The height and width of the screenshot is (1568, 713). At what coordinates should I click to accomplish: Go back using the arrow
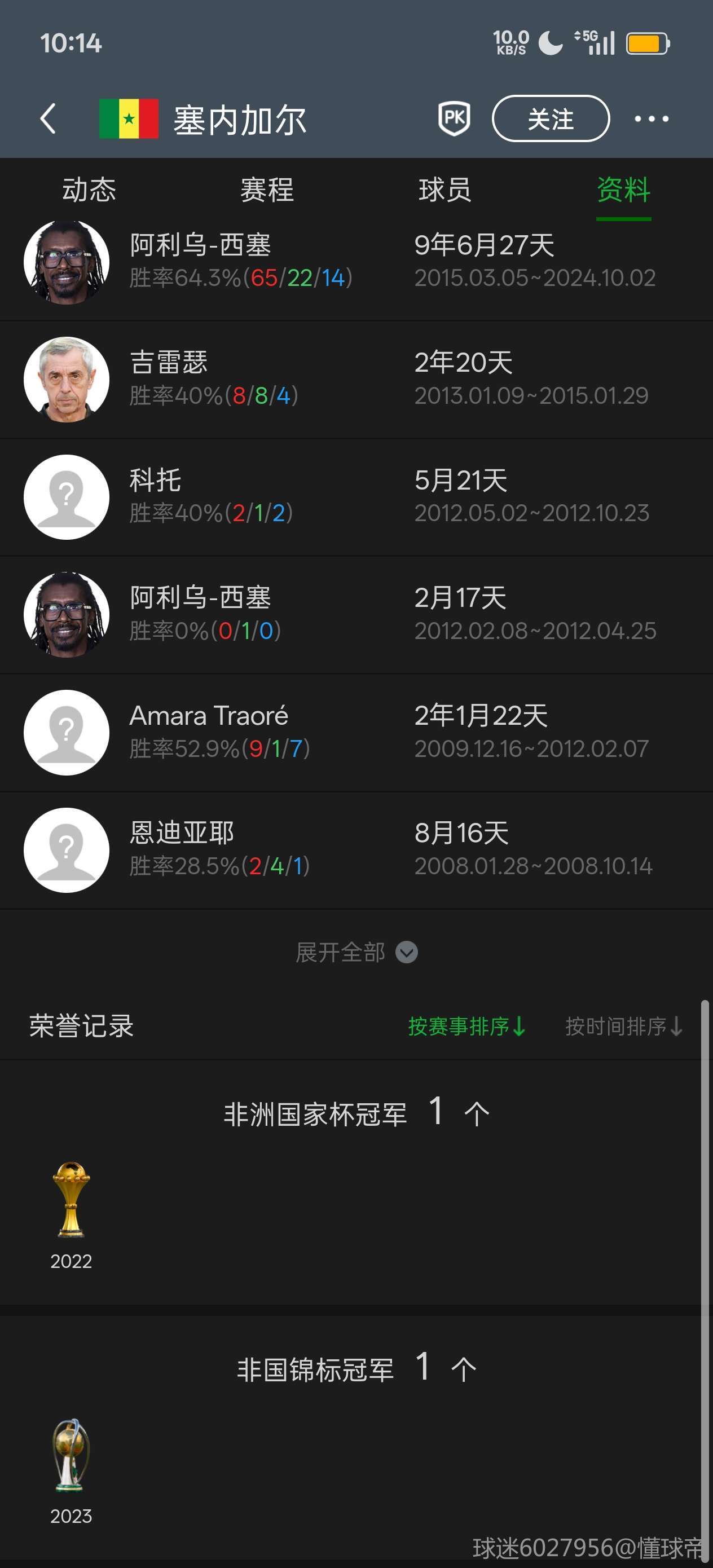click(48, 118)
